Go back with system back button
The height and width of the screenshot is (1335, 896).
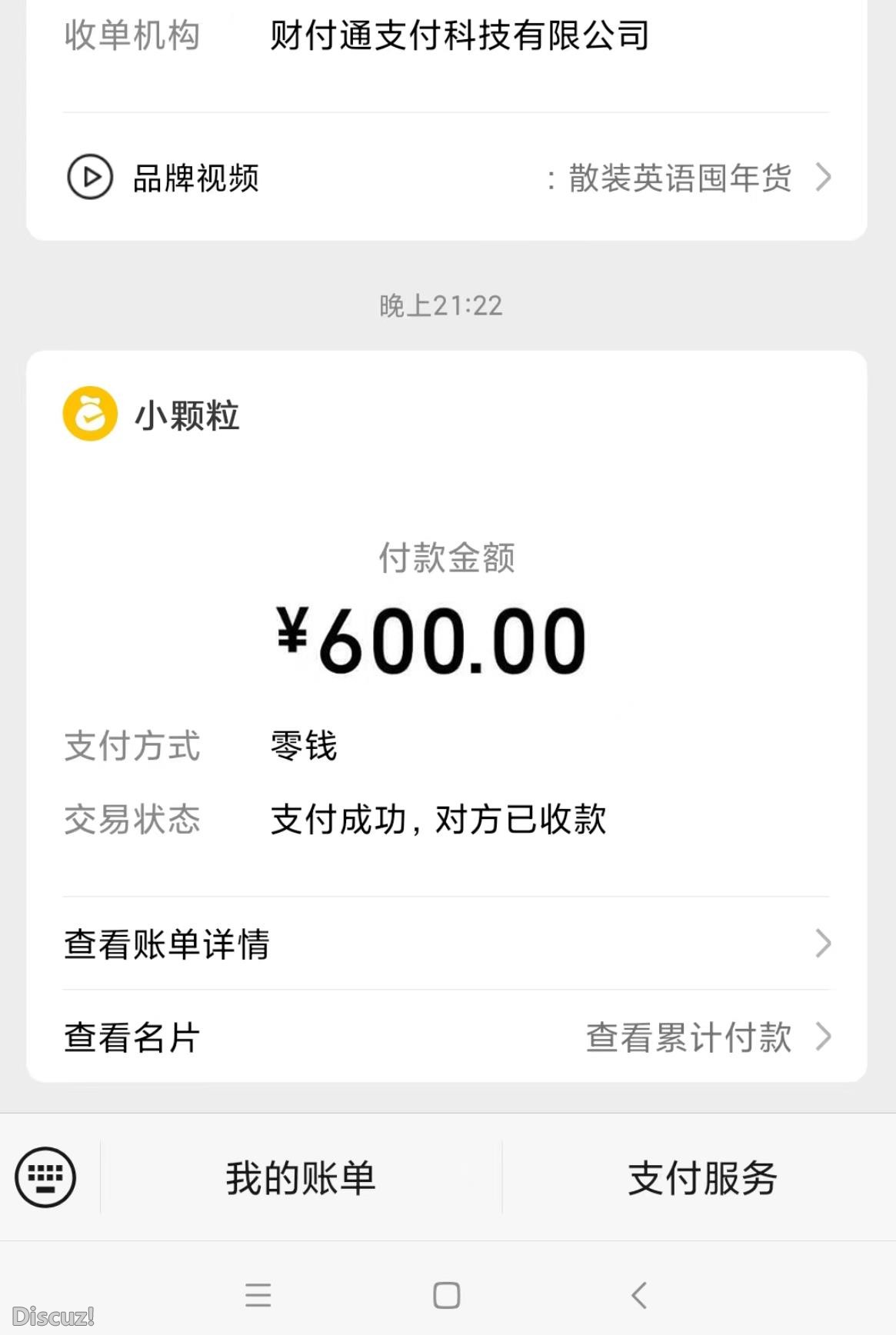click(x=639, y=1295)
